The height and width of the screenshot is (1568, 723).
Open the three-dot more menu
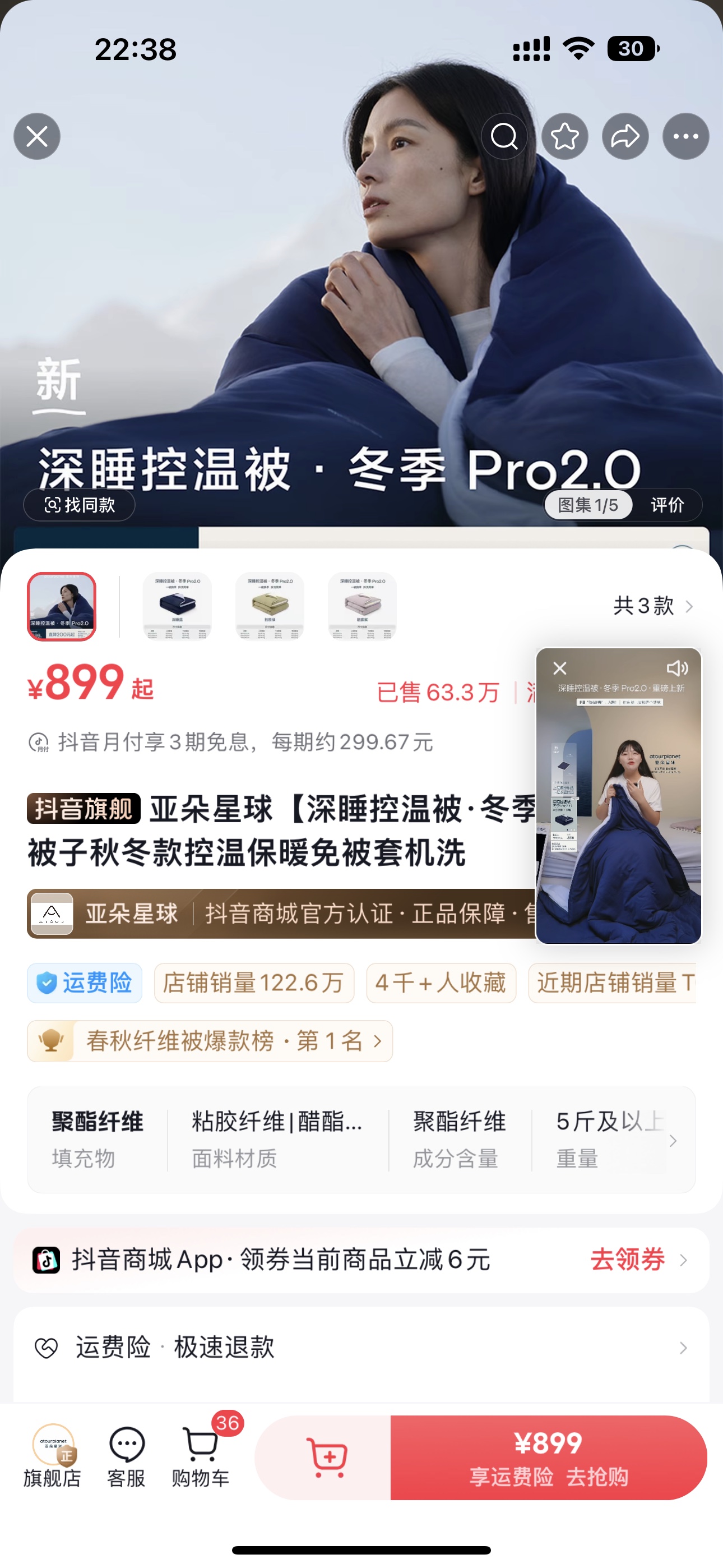pyautogui.click(x=686, y=136)
